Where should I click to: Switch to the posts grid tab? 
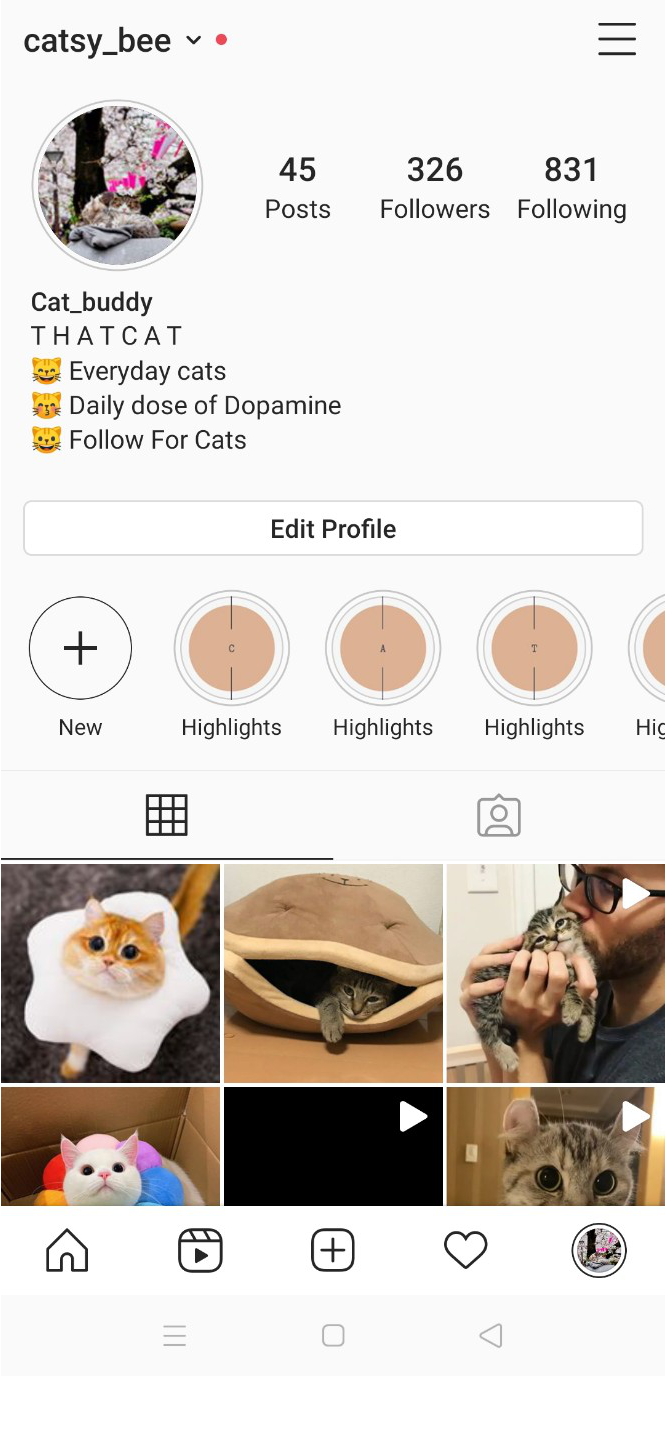pos(166,816)
